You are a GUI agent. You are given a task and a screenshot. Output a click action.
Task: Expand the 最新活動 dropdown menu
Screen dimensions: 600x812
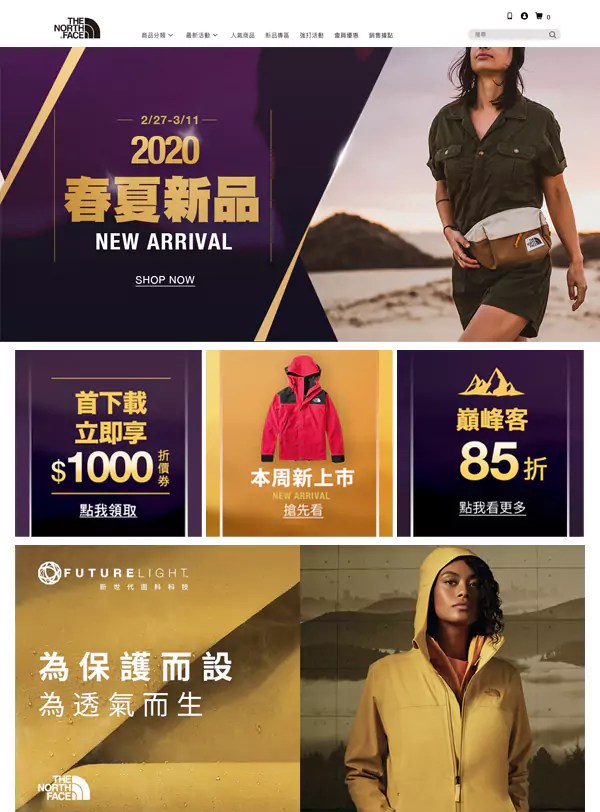pyautogui.click(x=202, y=35)
